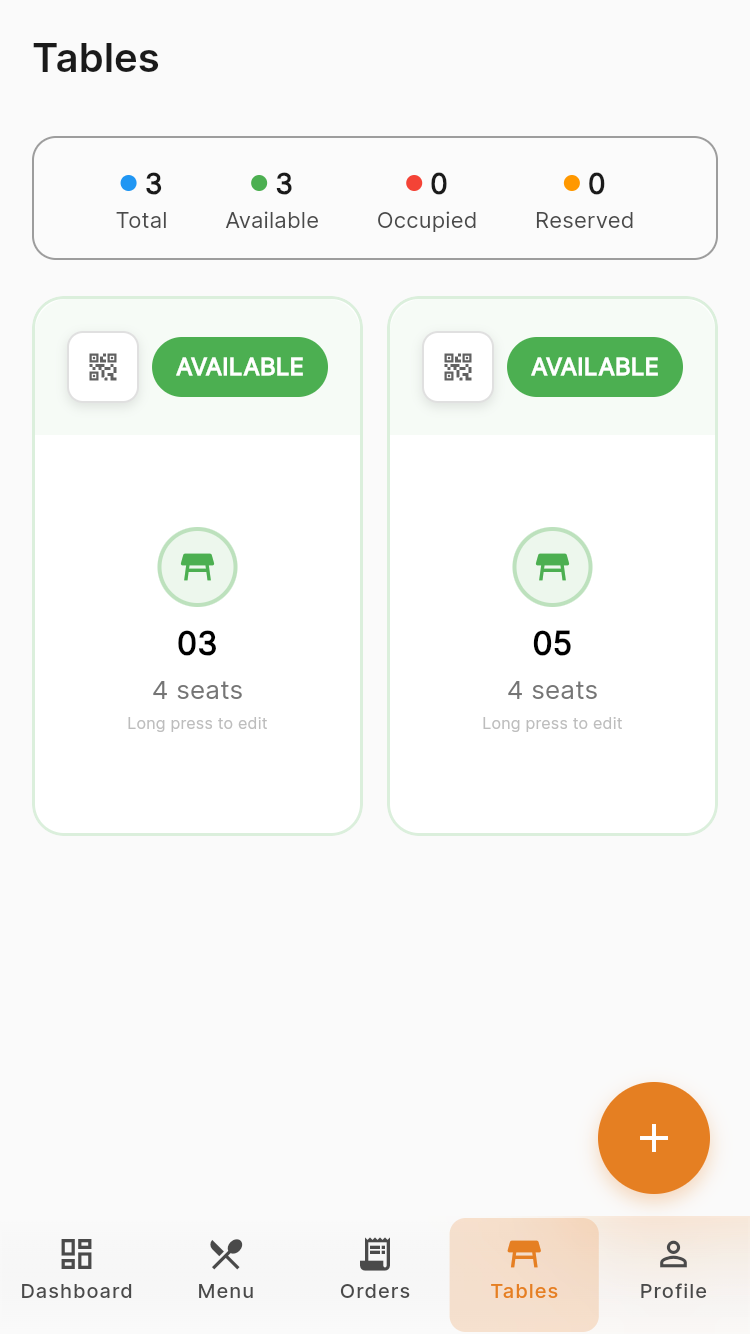The height and width of the screenshot is (1334, 750).
Task: Open Orders via the receipt icon
Action: pyautogui.click(x=375, y=1254)
